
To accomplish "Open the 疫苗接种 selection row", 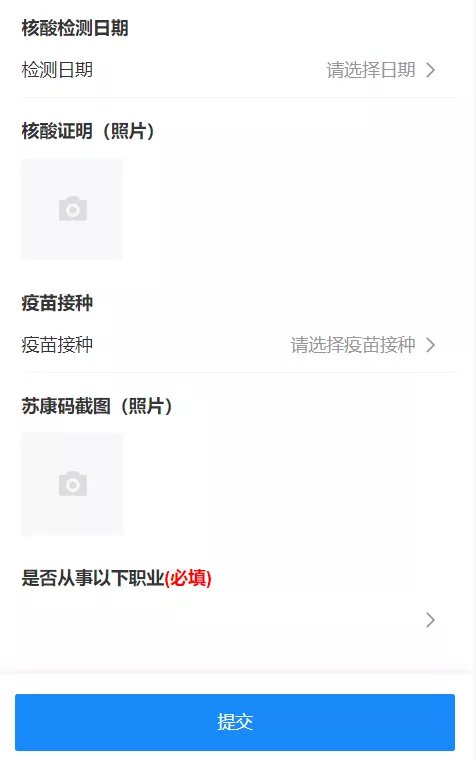I will tap(240, 345).
